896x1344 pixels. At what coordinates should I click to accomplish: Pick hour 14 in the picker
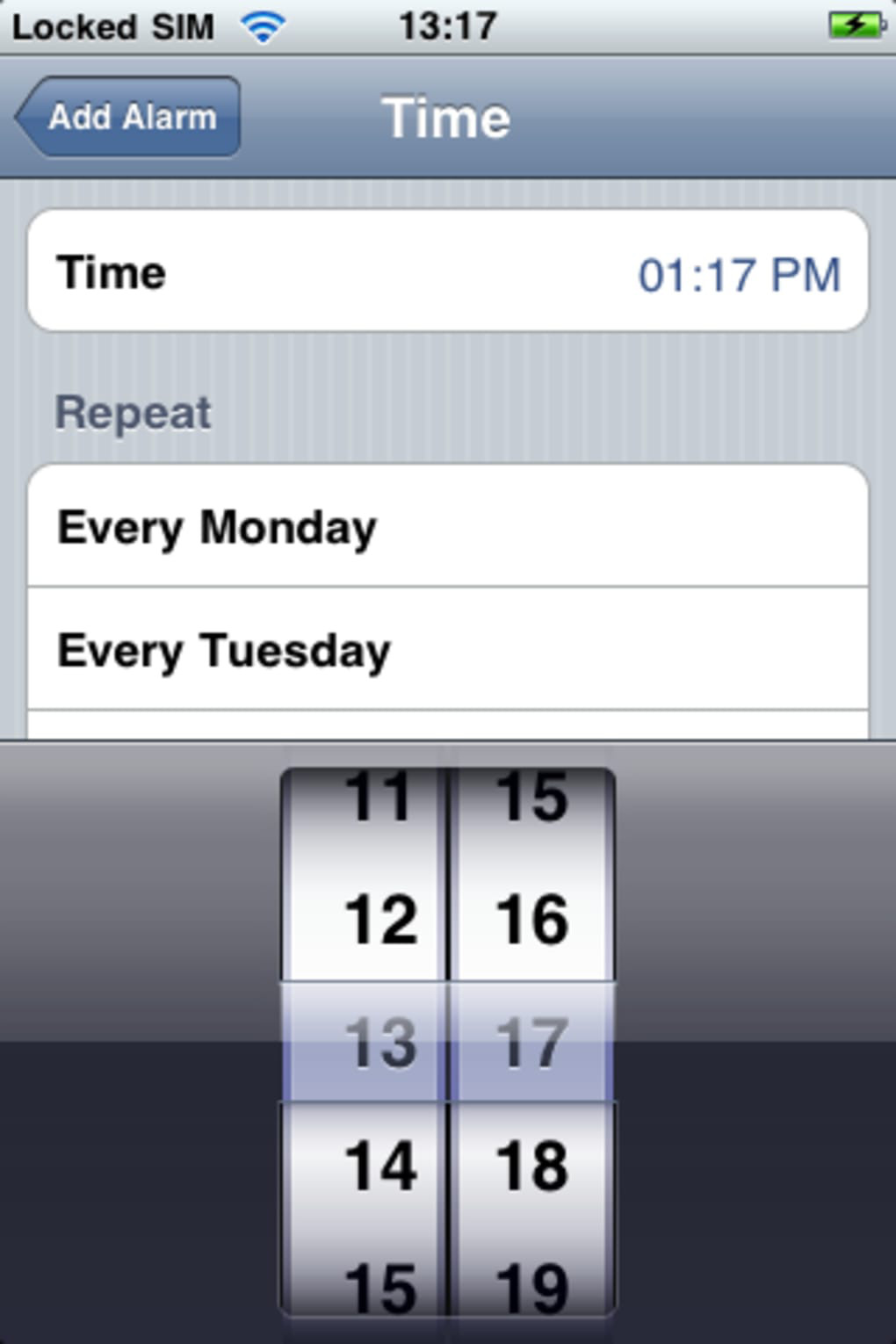(379, 1166)
